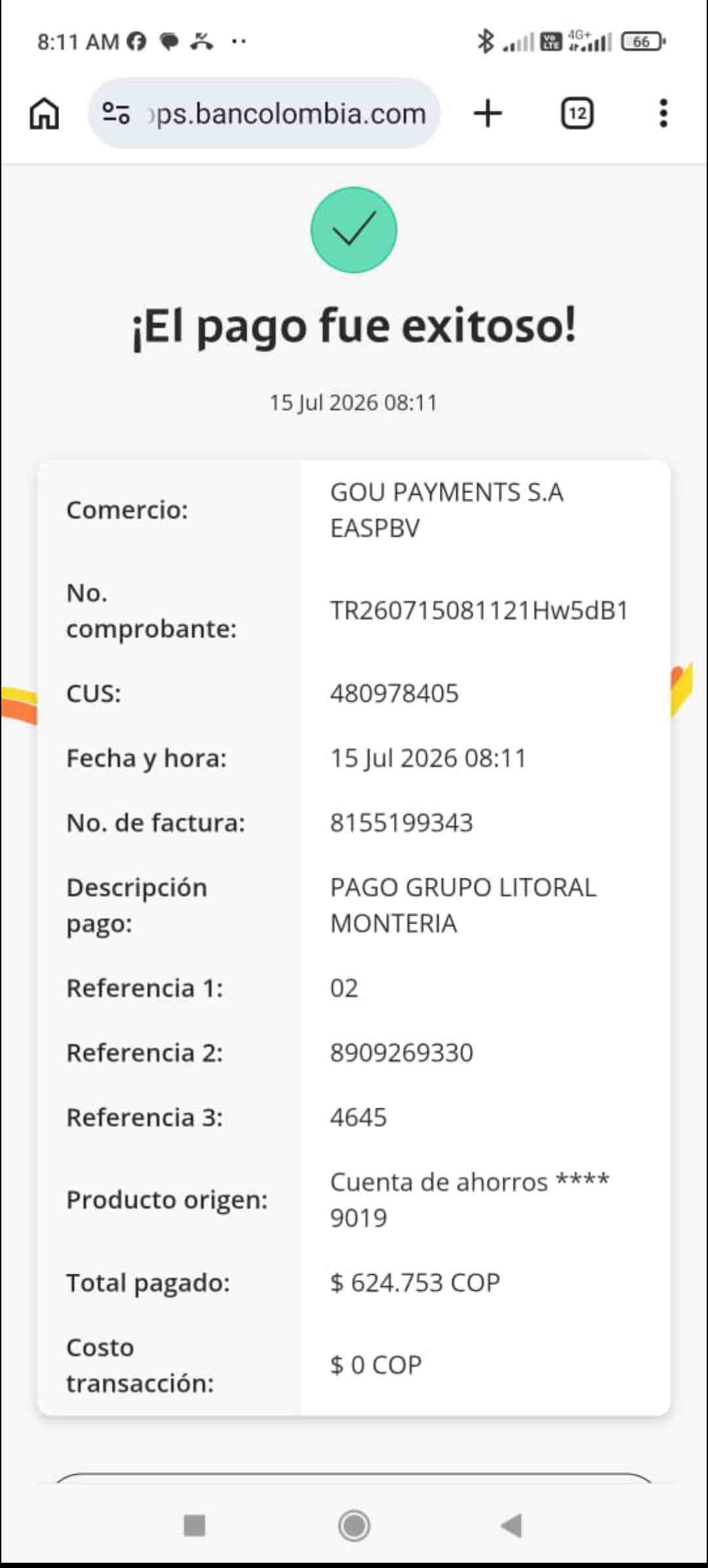This screenshot has width=708, height=1568.
Task: View the 12 open tabs
Action: point(577,113)
